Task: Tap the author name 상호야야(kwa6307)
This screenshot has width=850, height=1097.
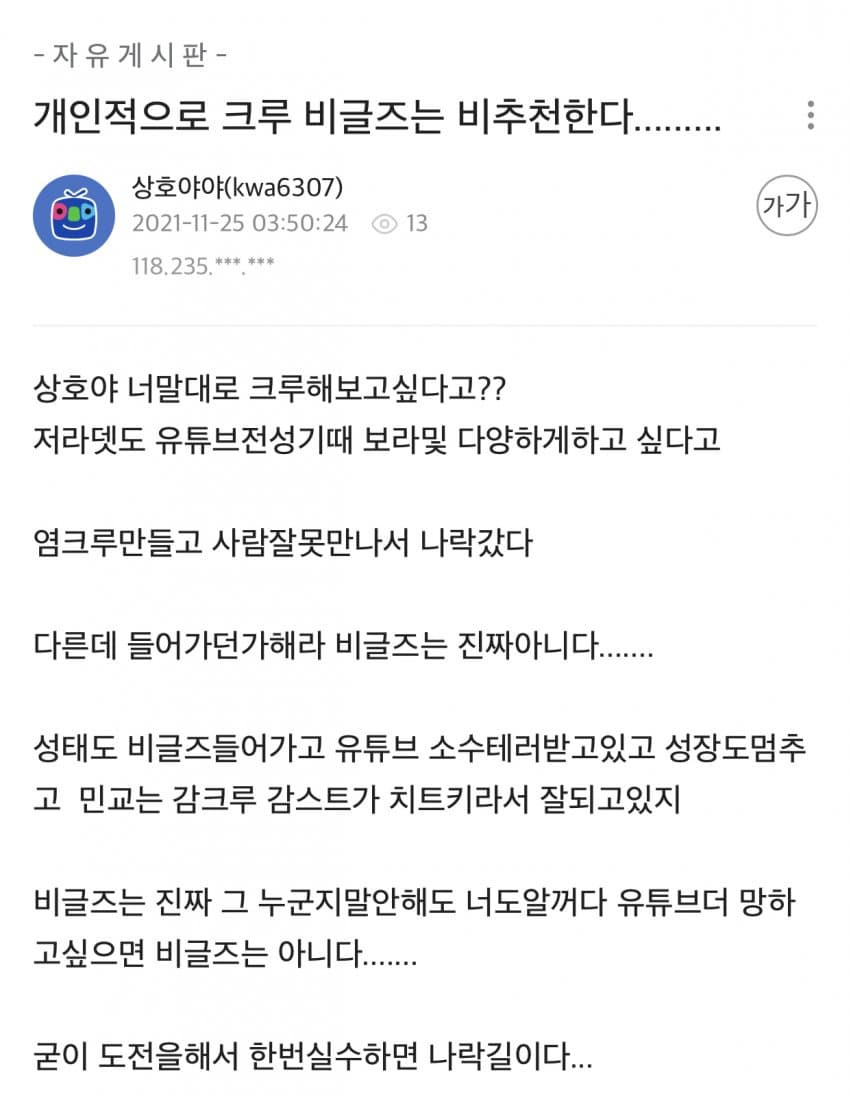Action: [238, 187]
